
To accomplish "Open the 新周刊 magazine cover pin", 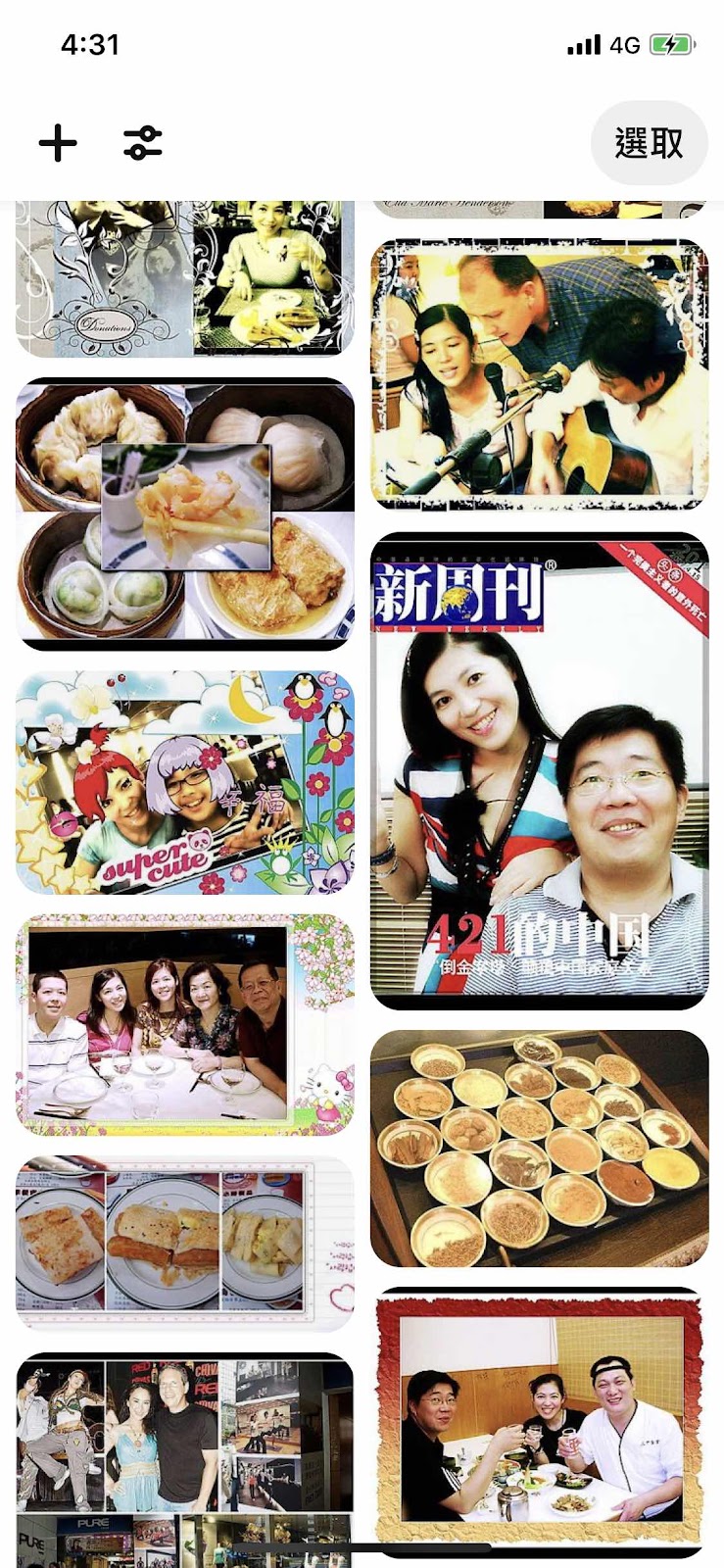I will pos(539,770).
